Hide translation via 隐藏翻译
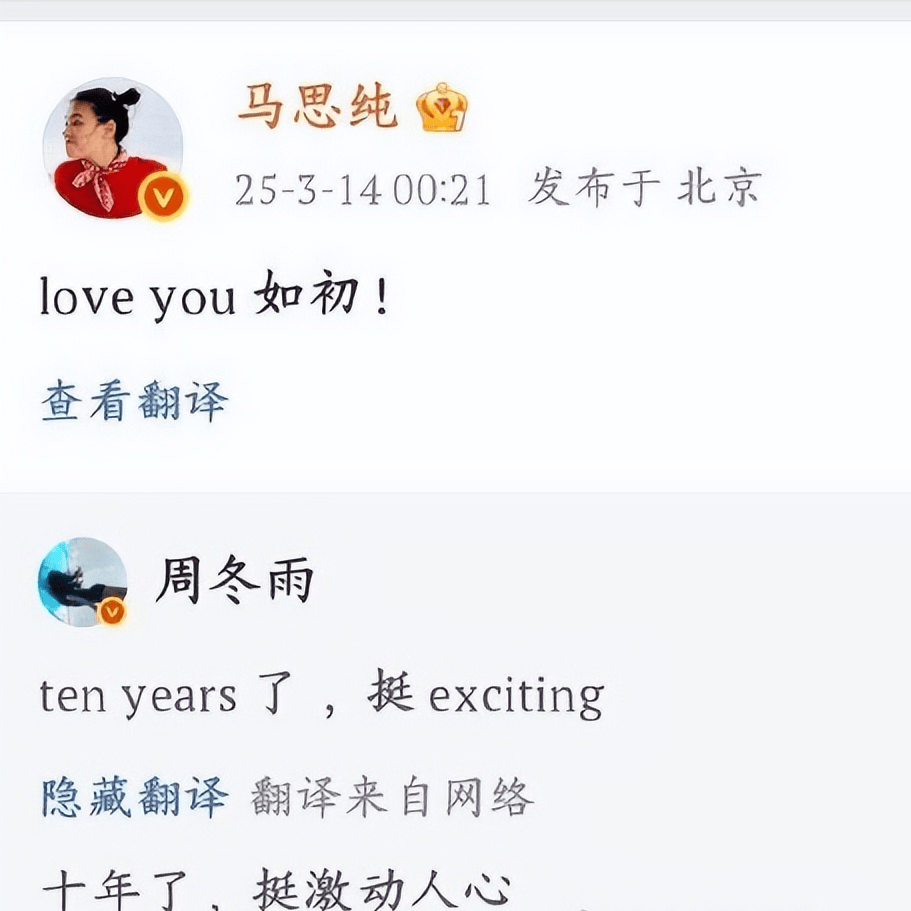The image size is (911, 911). pos(134,797)
